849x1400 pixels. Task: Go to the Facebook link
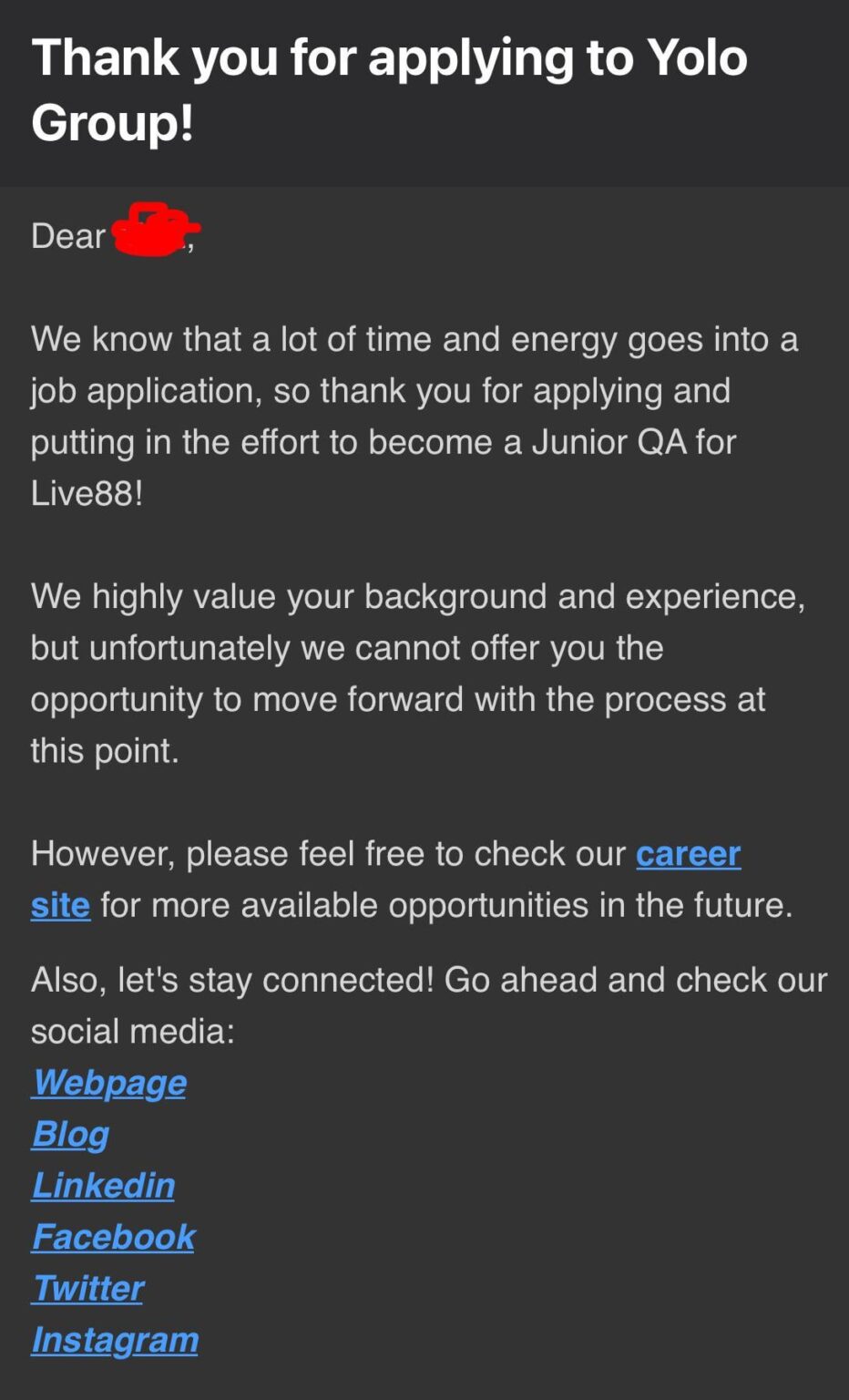[x=113, y=1237]
